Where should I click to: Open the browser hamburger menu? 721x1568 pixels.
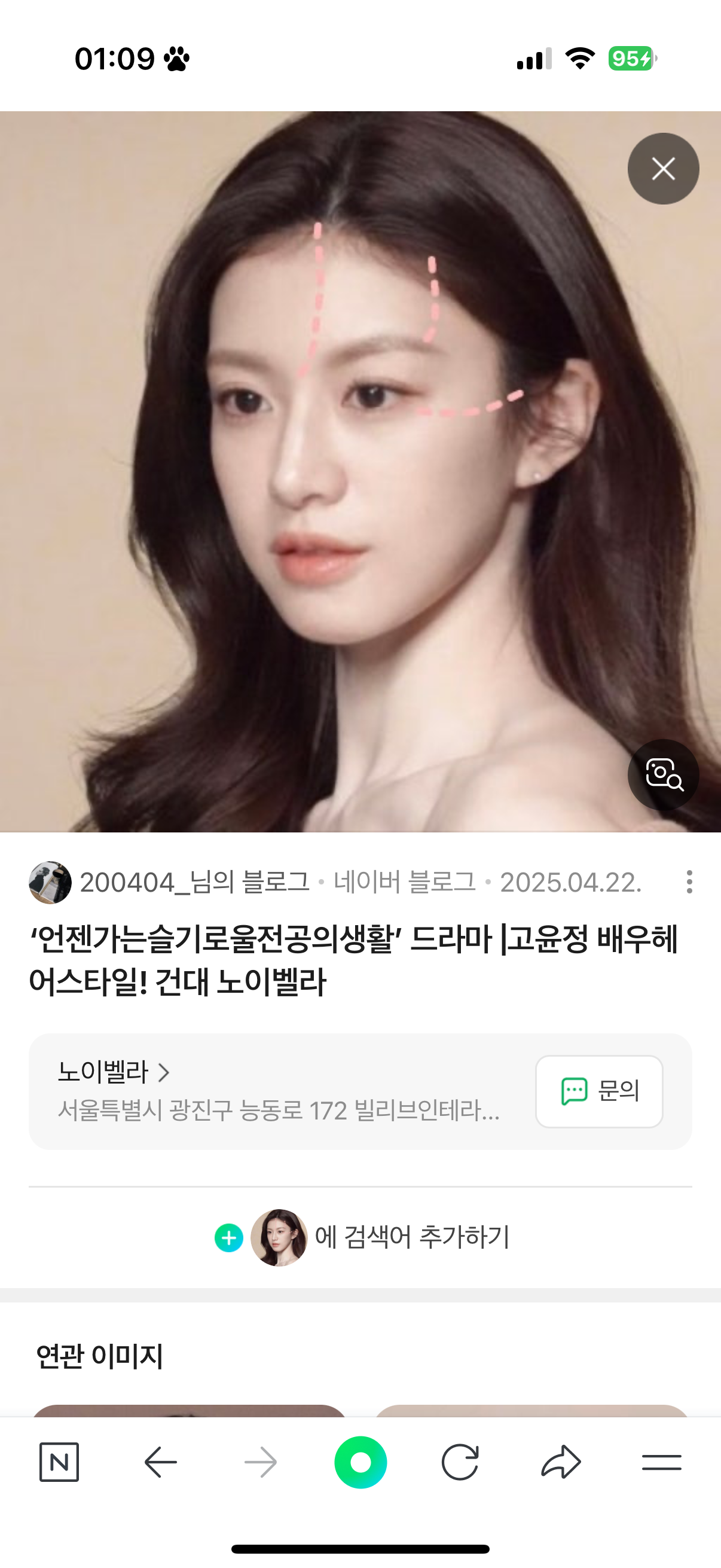(661, 1462)
